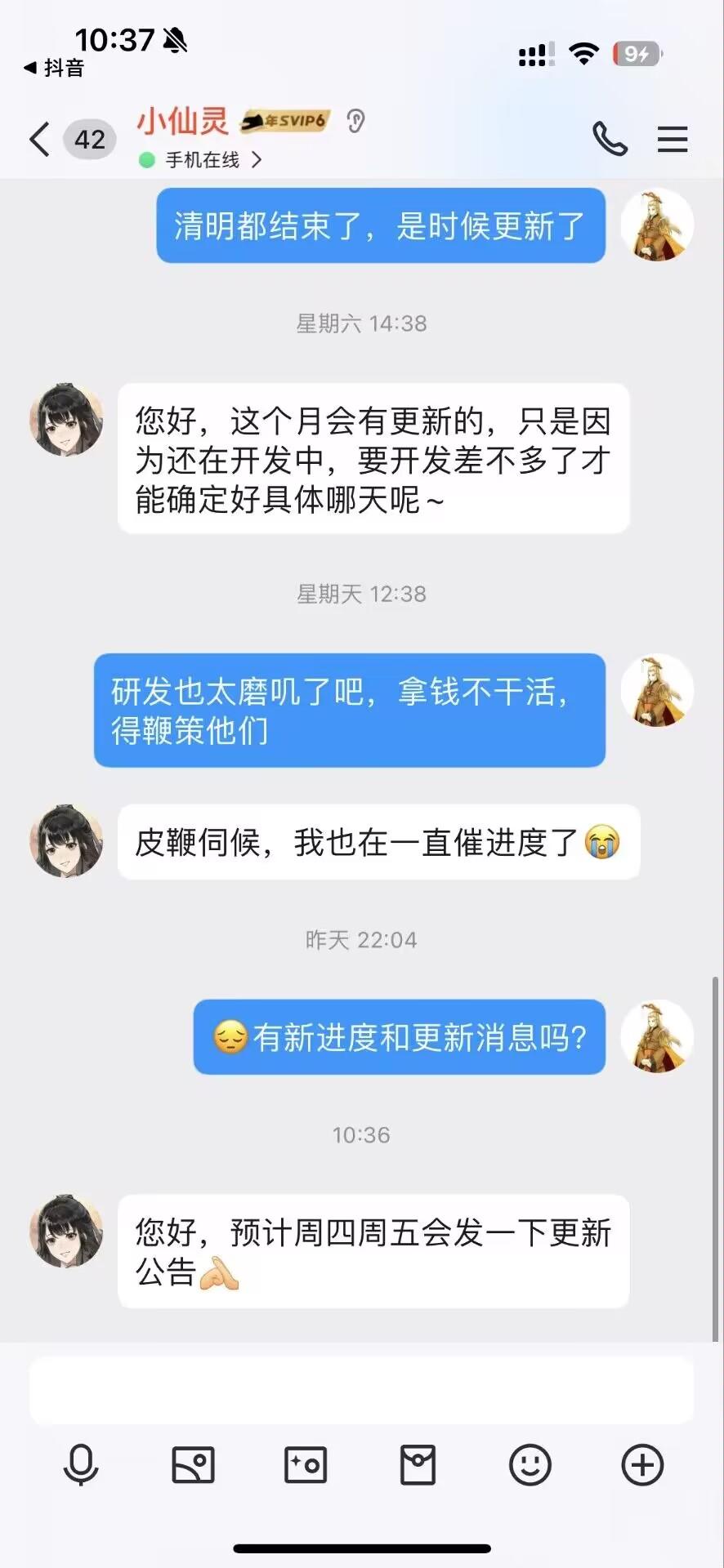Open more functions with the plus icon
This screenshot has height=1568, width=724.
[642, 1466]
